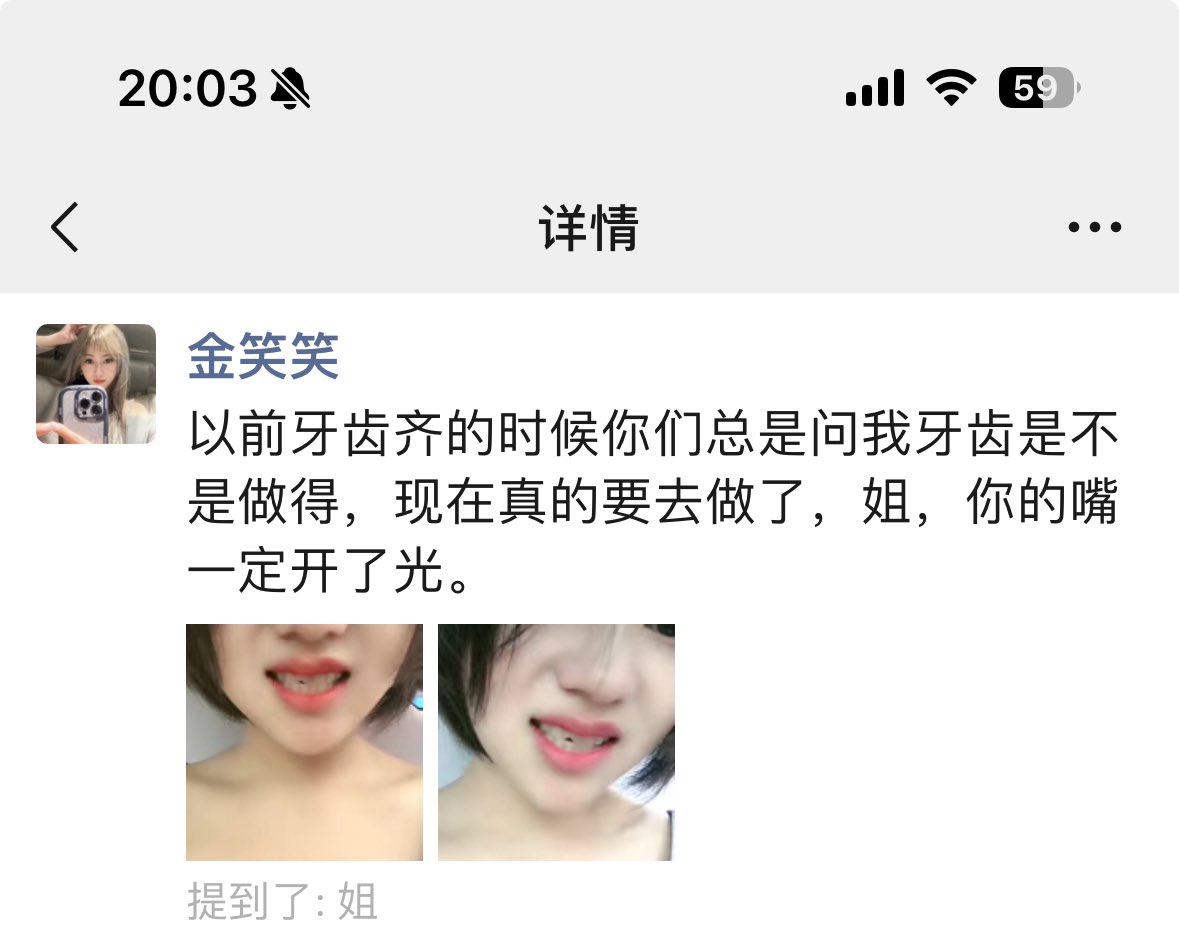Viewport: 1179px width, 930px height.
Task: Tap the username 金笑笑
Action: pos(263,357)
